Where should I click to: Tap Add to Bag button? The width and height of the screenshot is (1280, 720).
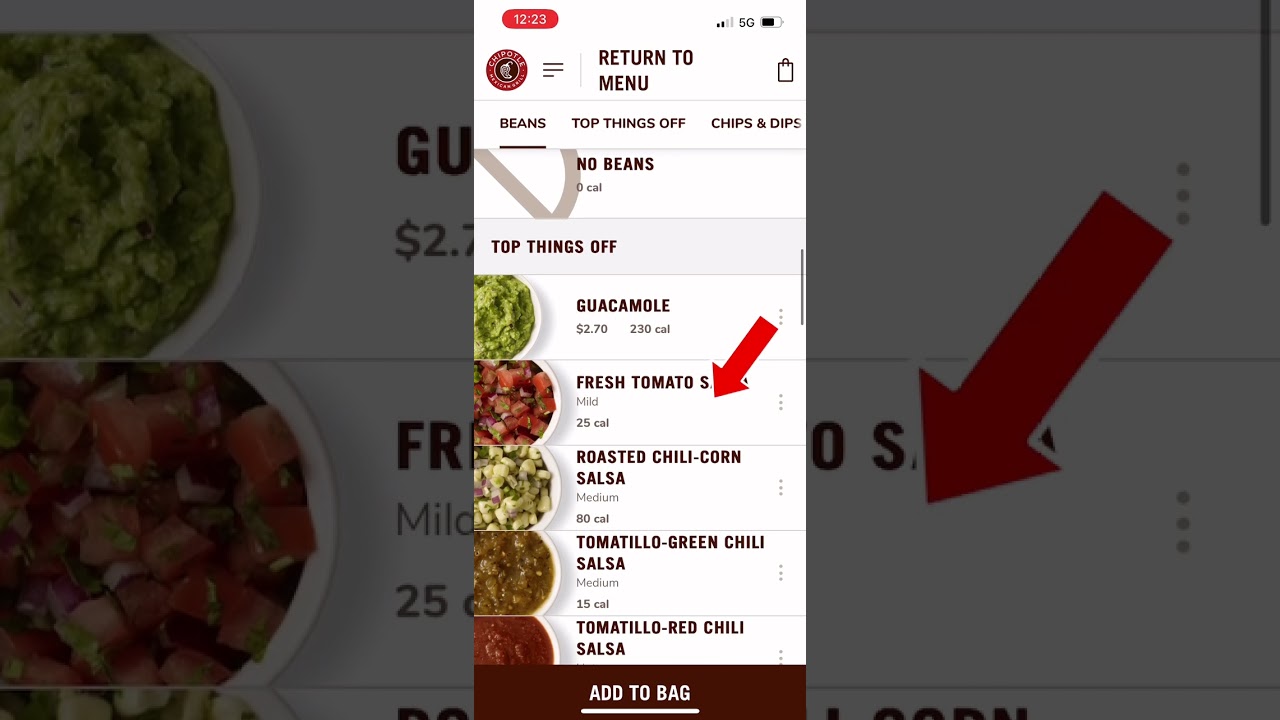pyautogui.click(x=639, y=692)
